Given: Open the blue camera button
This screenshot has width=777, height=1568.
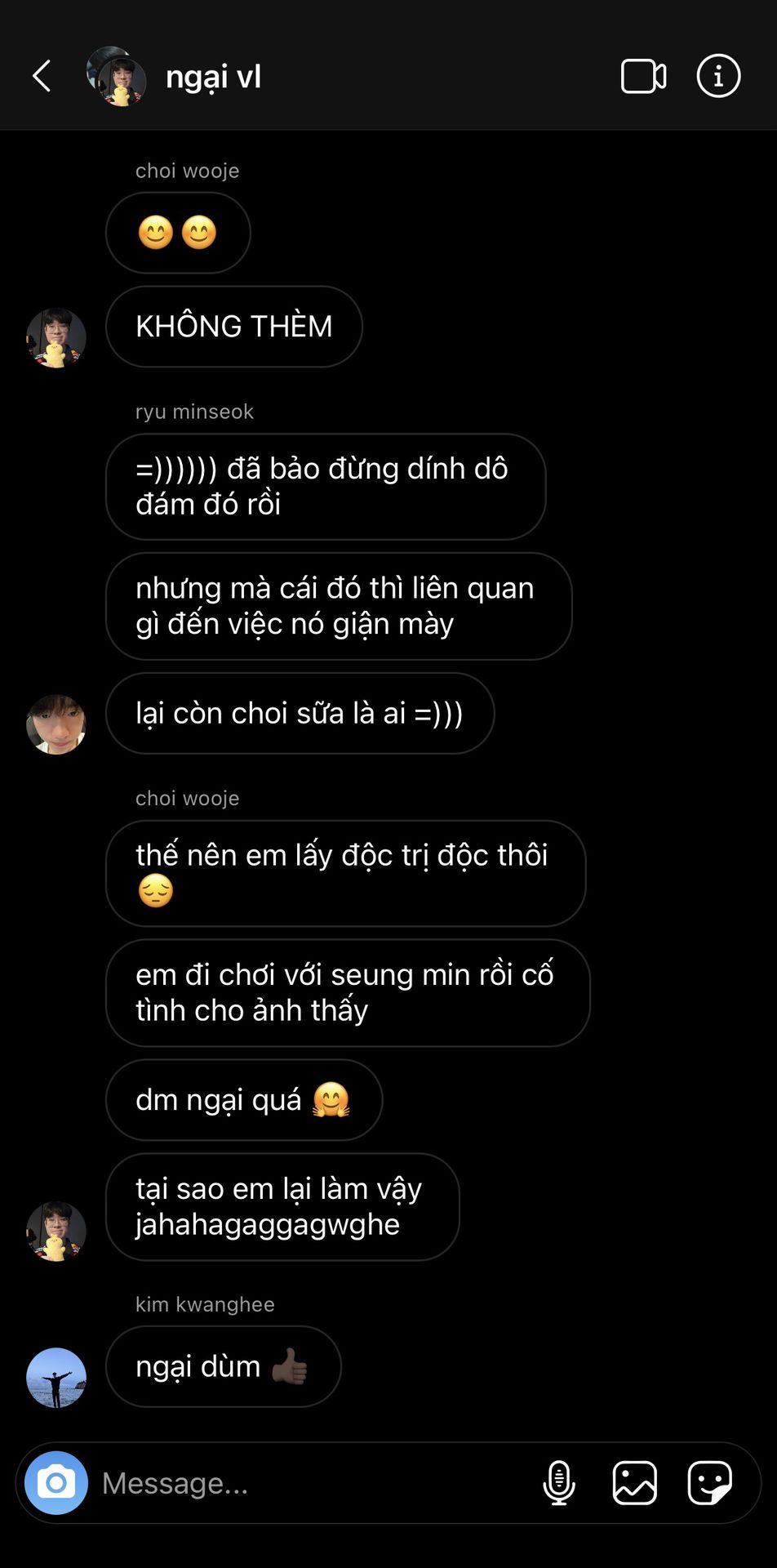Looking at the screenshot, I should [56, 1482].
